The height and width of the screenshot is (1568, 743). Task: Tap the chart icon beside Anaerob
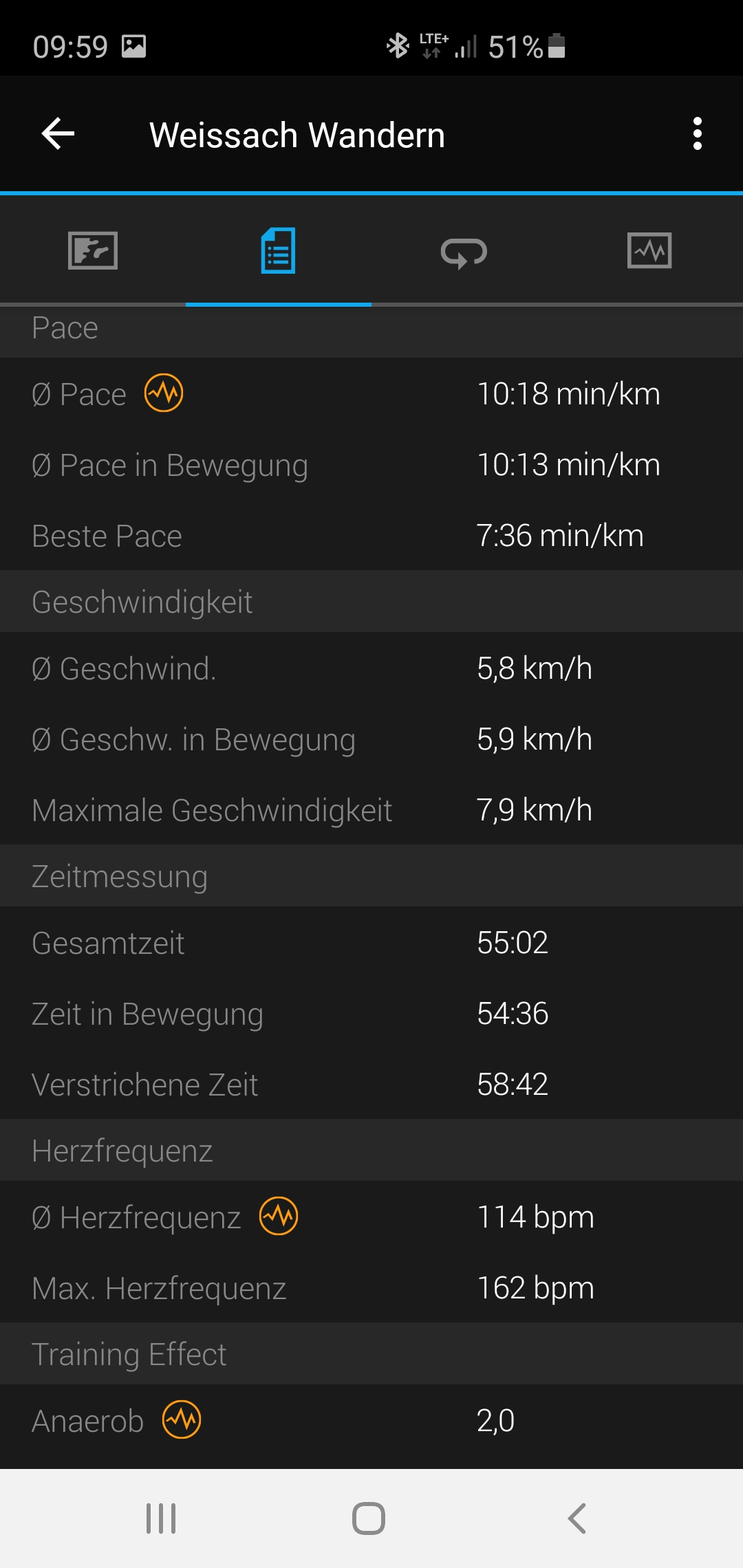click(x=182, y=1419)
